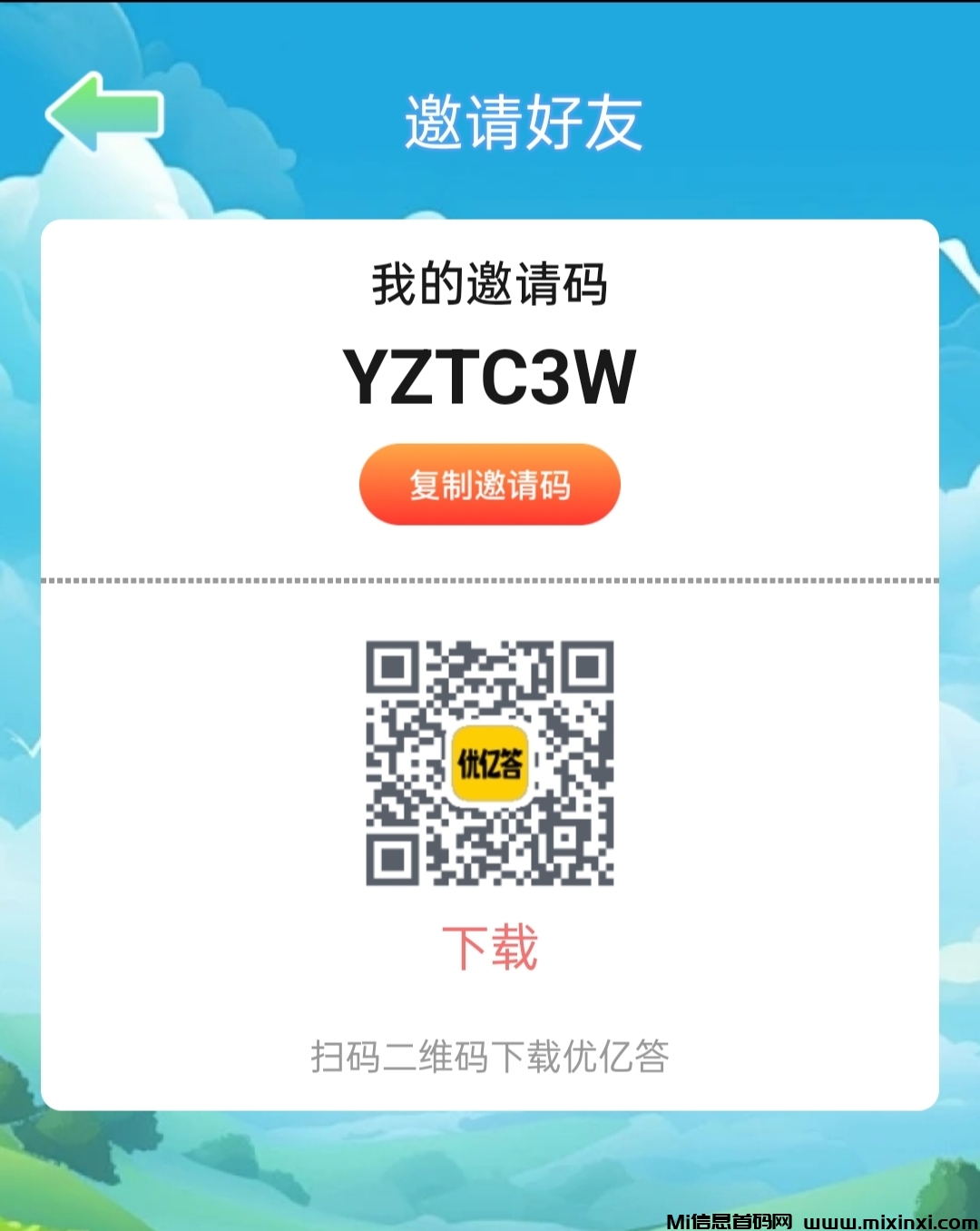
Task: Go back using the green arrow
Action: click(104, 113)
